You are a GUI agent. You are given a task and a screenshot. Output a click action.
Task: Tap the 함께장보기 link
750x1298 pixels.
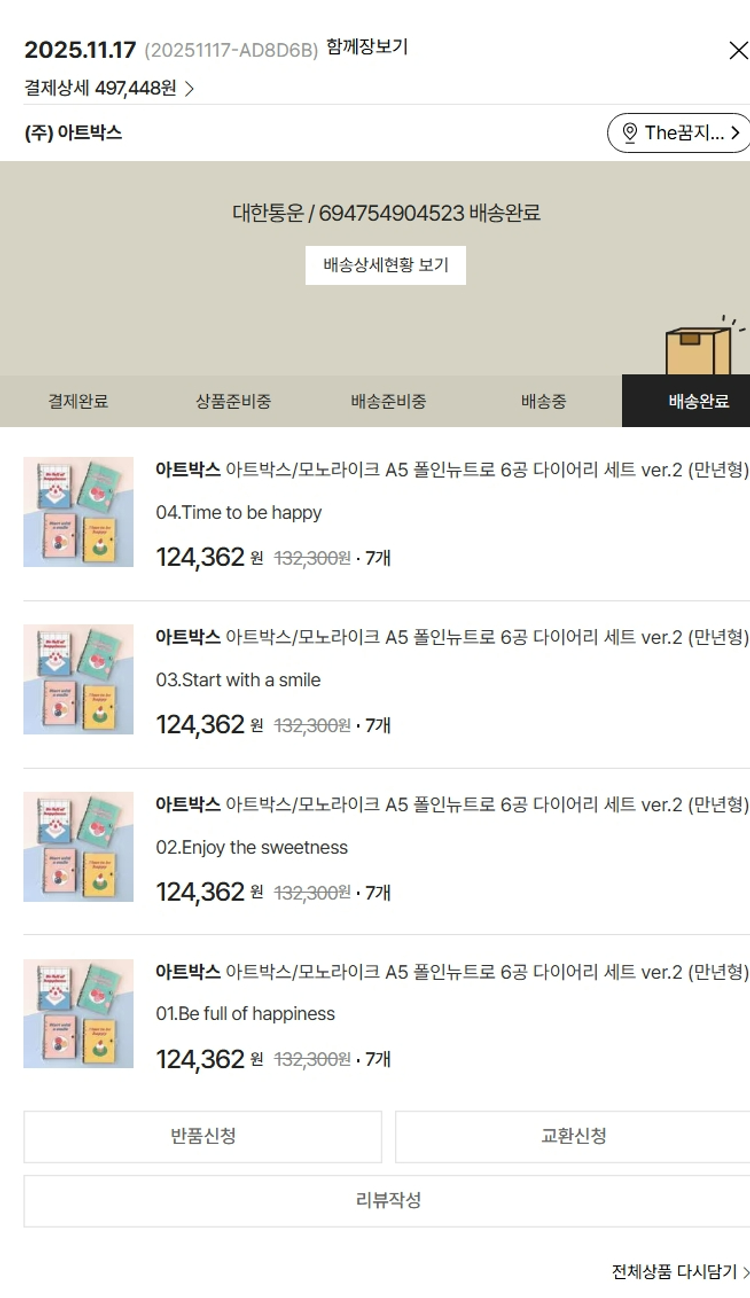pos(367,47)
